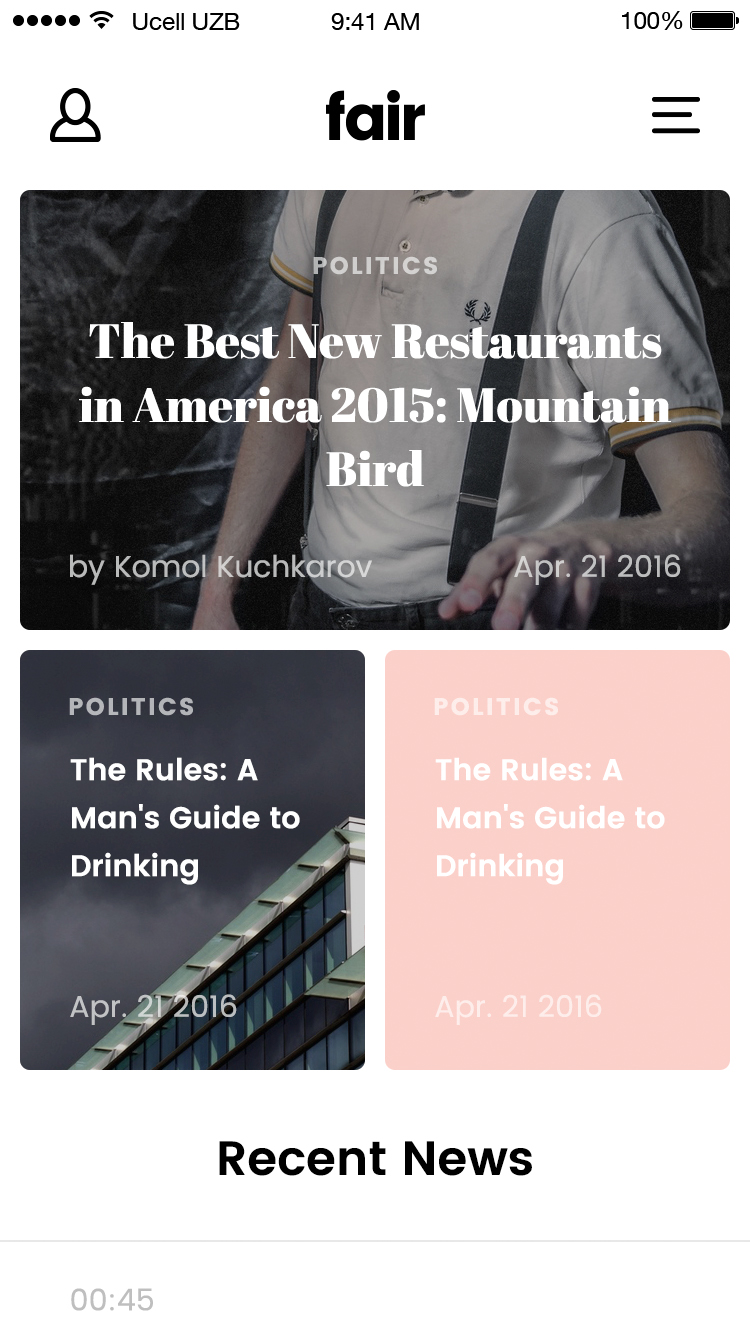Open the Best New Restaurants article

coord(375,405)
